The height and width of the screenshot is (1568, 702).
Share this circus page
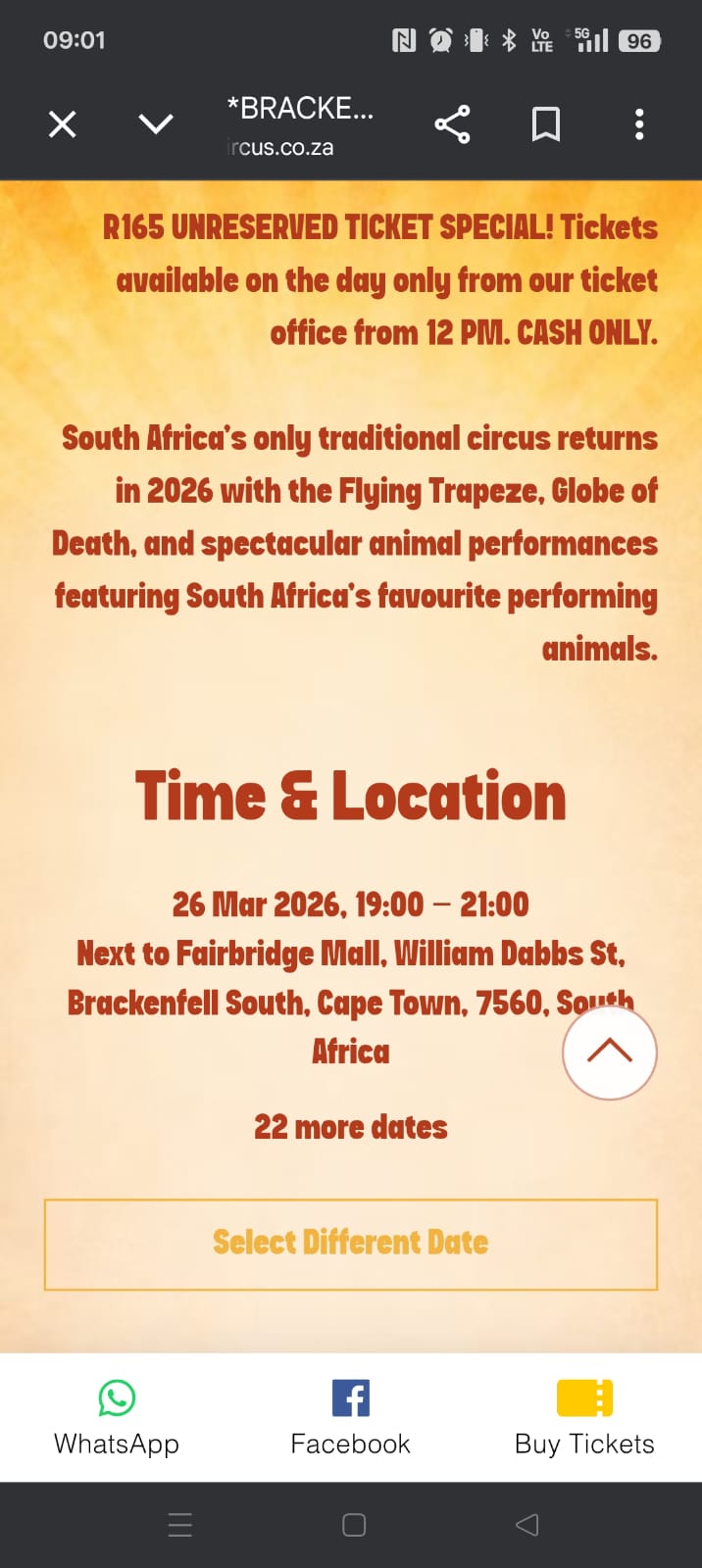(452, 124)
